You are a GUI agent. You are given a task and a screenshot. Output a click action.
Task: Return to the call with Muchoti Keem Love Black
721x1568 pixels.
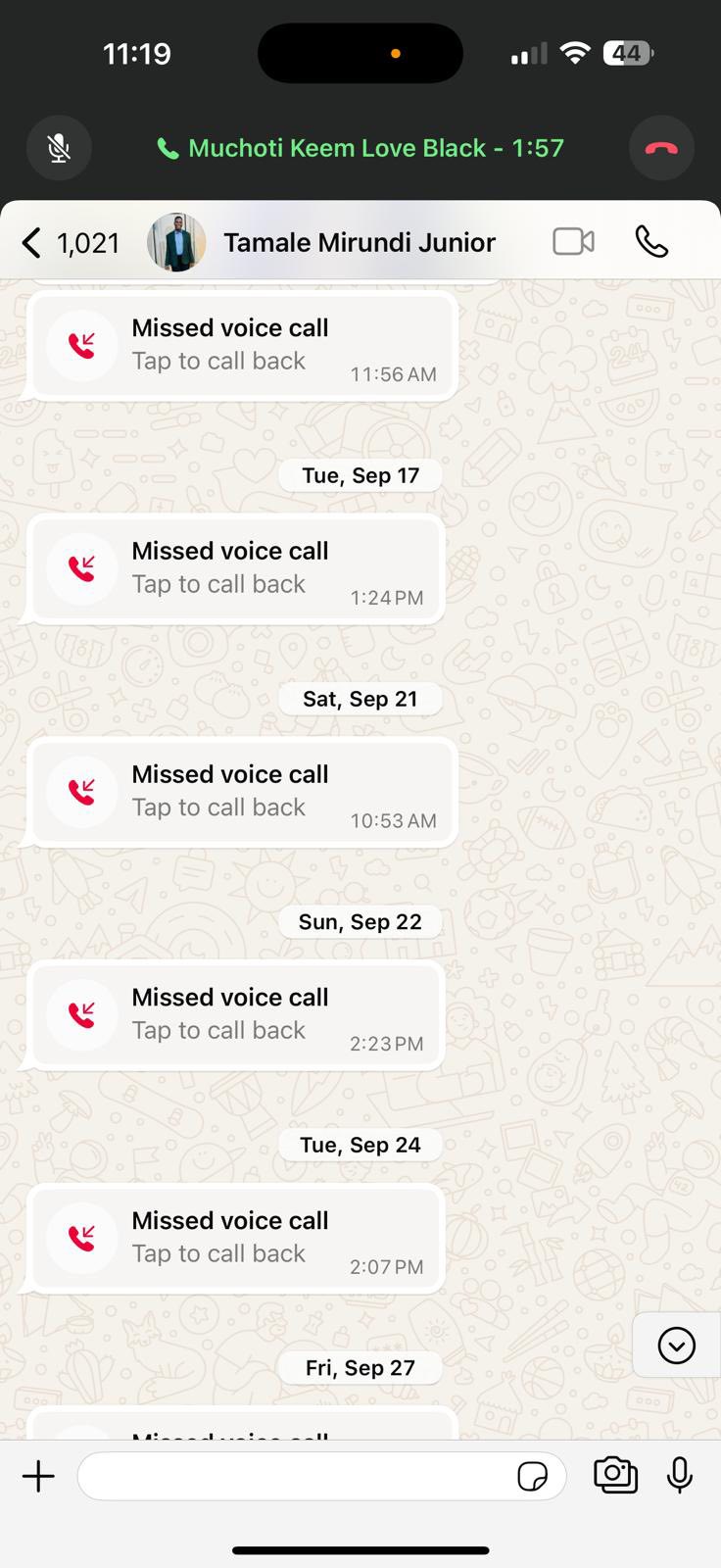(x=360, y=148)
